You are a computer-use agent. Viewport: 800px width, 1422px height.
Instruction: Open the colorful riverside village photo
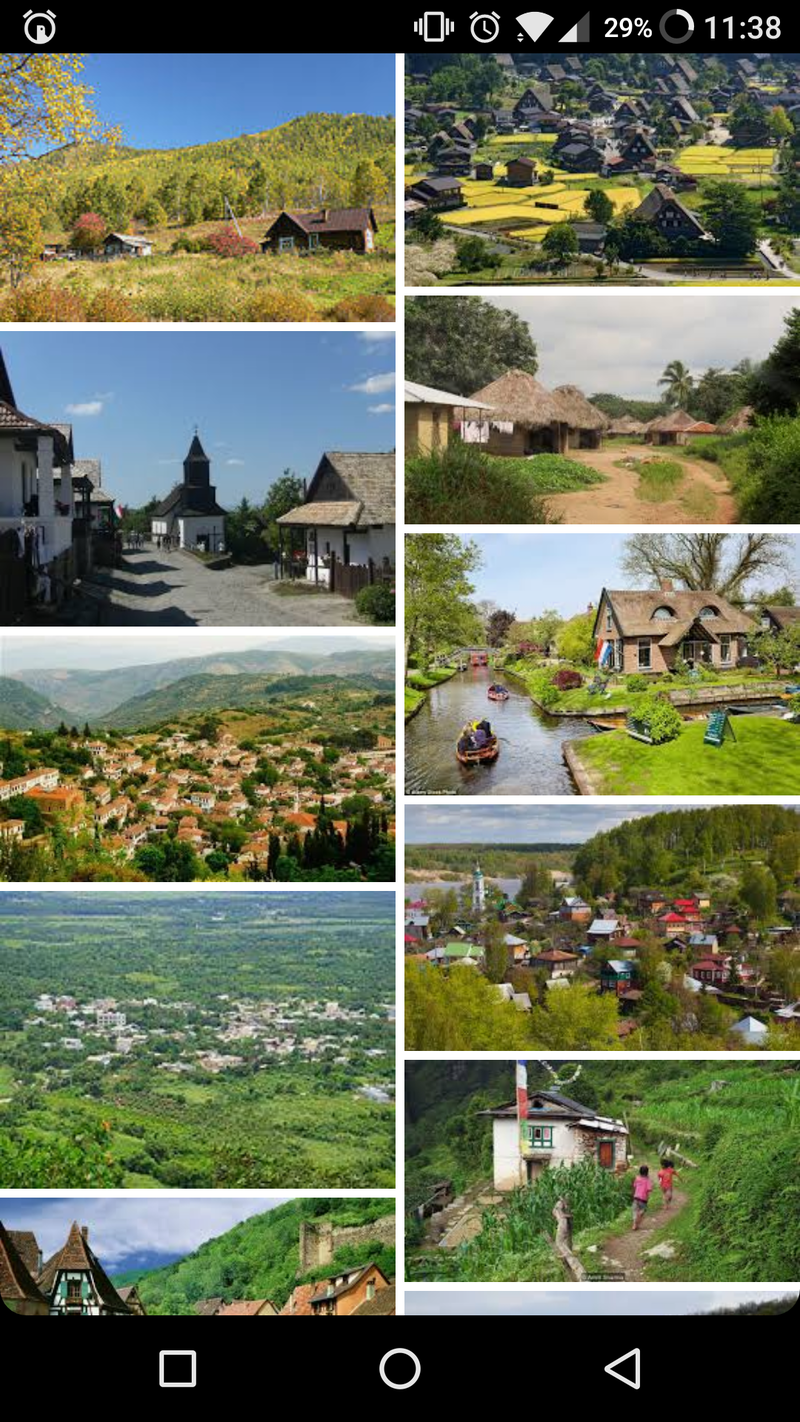(x=602, y=928)
